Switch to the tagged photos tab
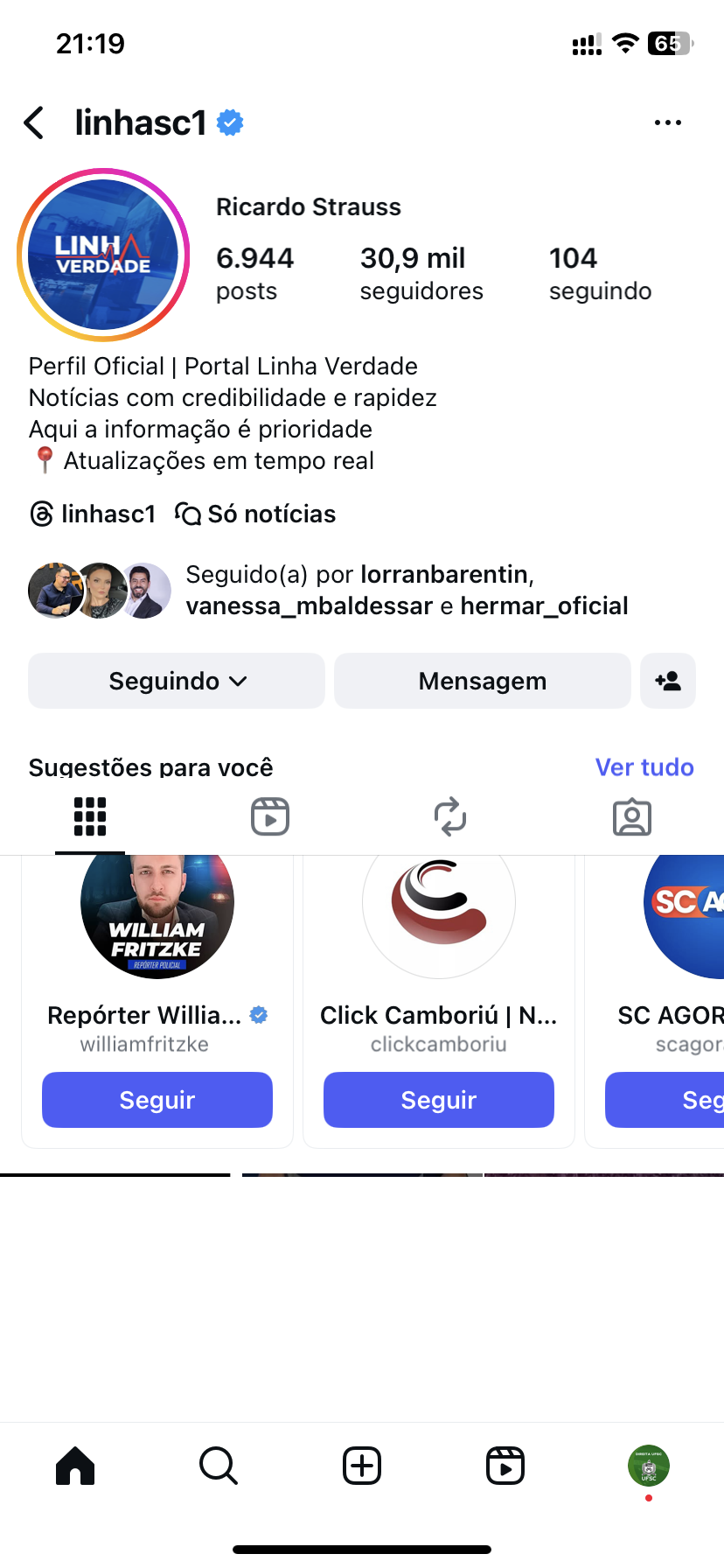This screenshot has height=1568, width=724. pyautogui.click(x=631, y=817)
